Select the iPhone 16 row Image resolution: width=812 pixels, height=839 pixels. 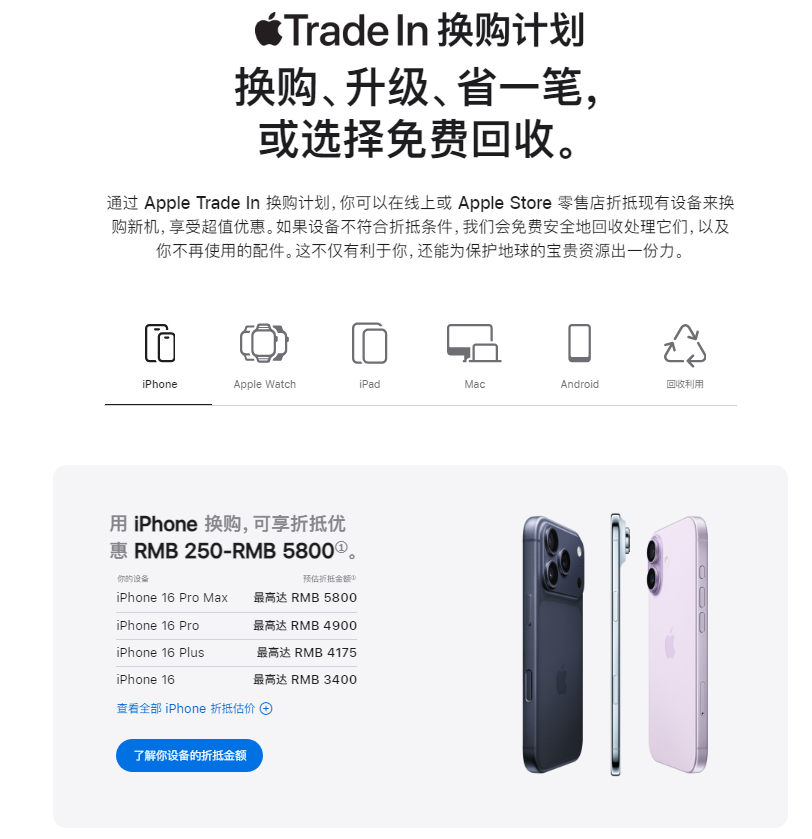click(x=236, y=679)
